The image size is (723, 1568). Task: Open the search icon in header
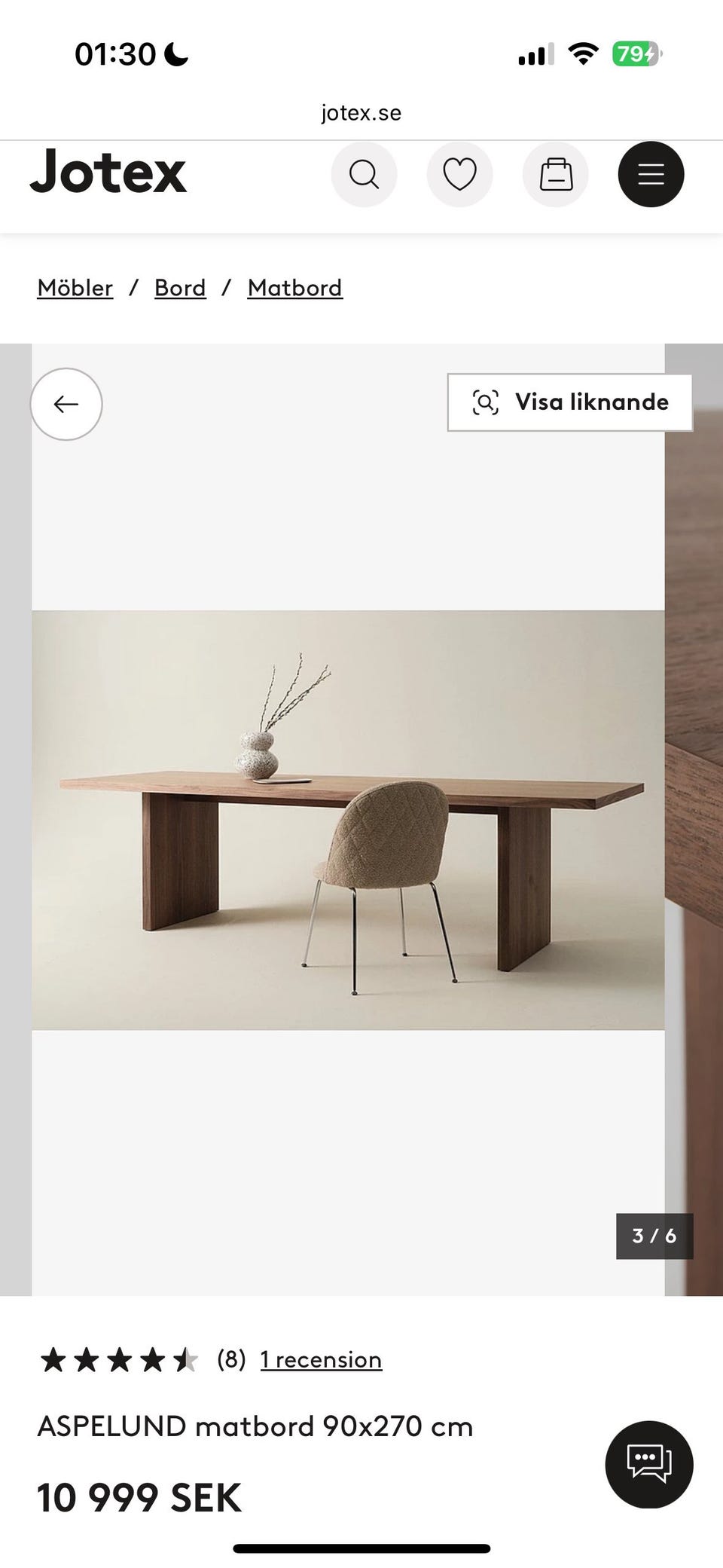point(365,174)
